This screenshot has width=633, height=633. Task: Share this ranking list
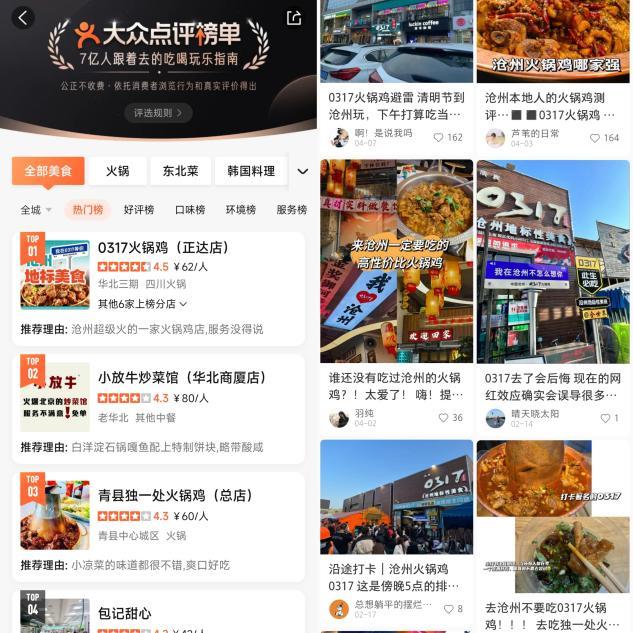coord(294,18)
